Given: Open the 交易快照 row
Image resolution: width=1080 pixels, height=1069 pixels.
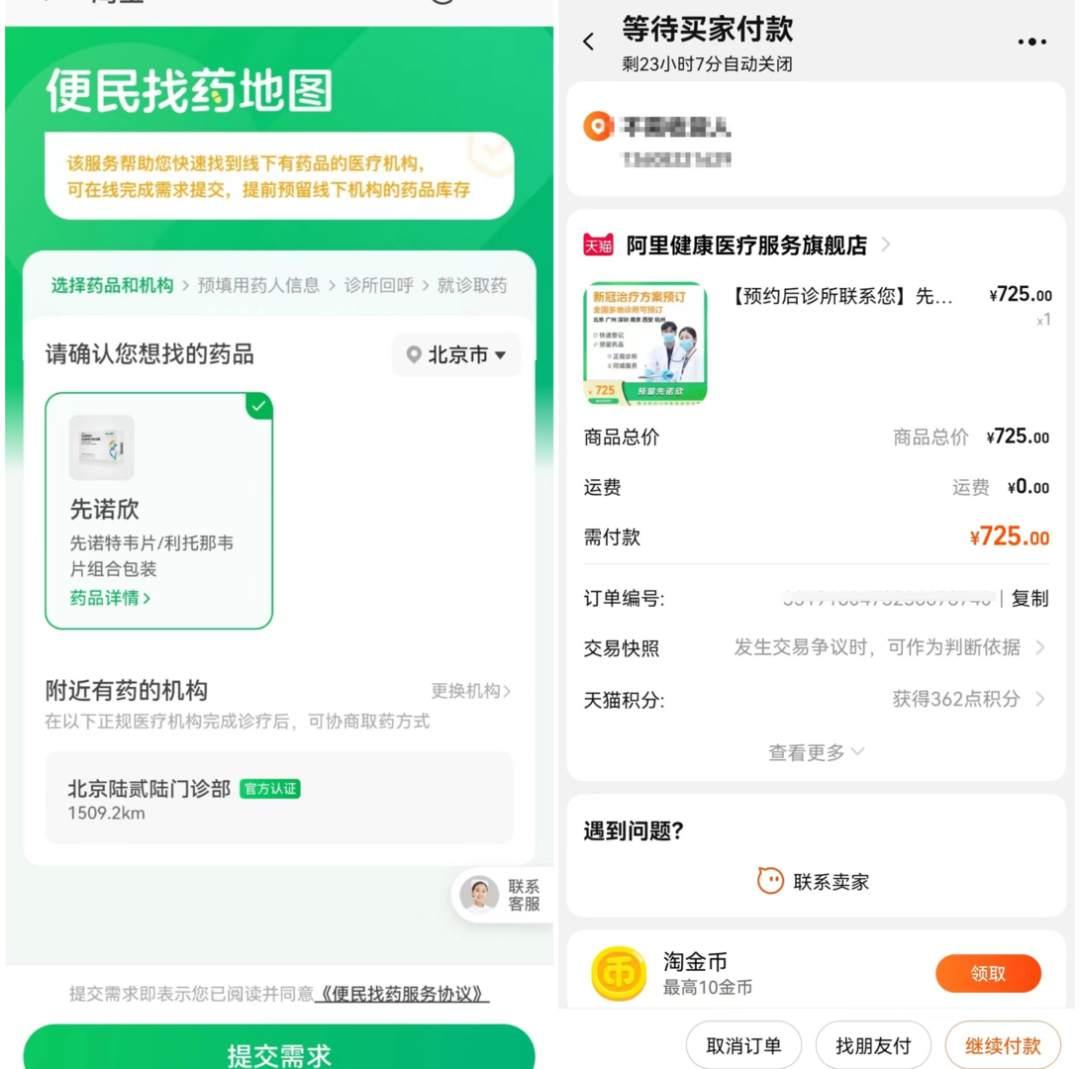Looking at the screenshot, I should [x=815, y=648].
